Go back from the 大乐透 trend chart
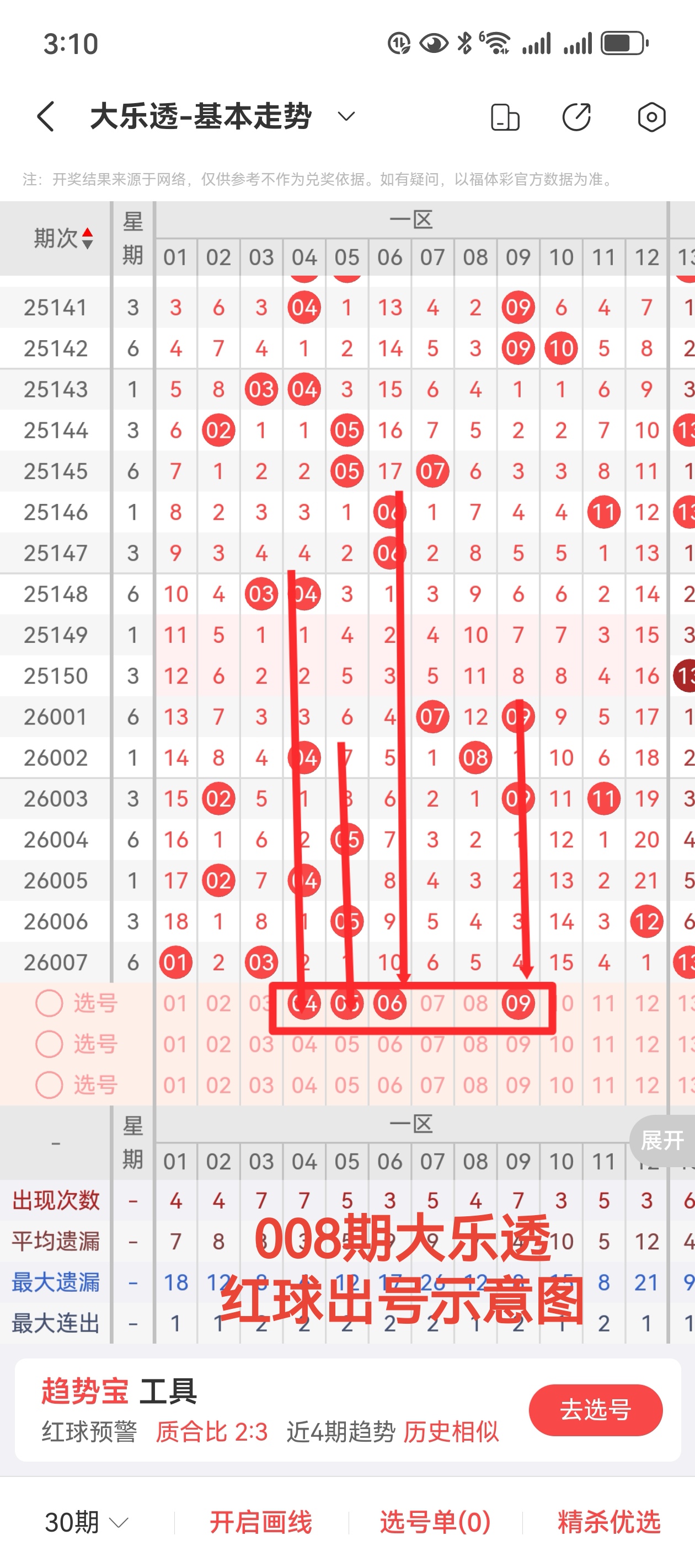This screenshot has height=1568, width=695. click(x=46, y=116)
